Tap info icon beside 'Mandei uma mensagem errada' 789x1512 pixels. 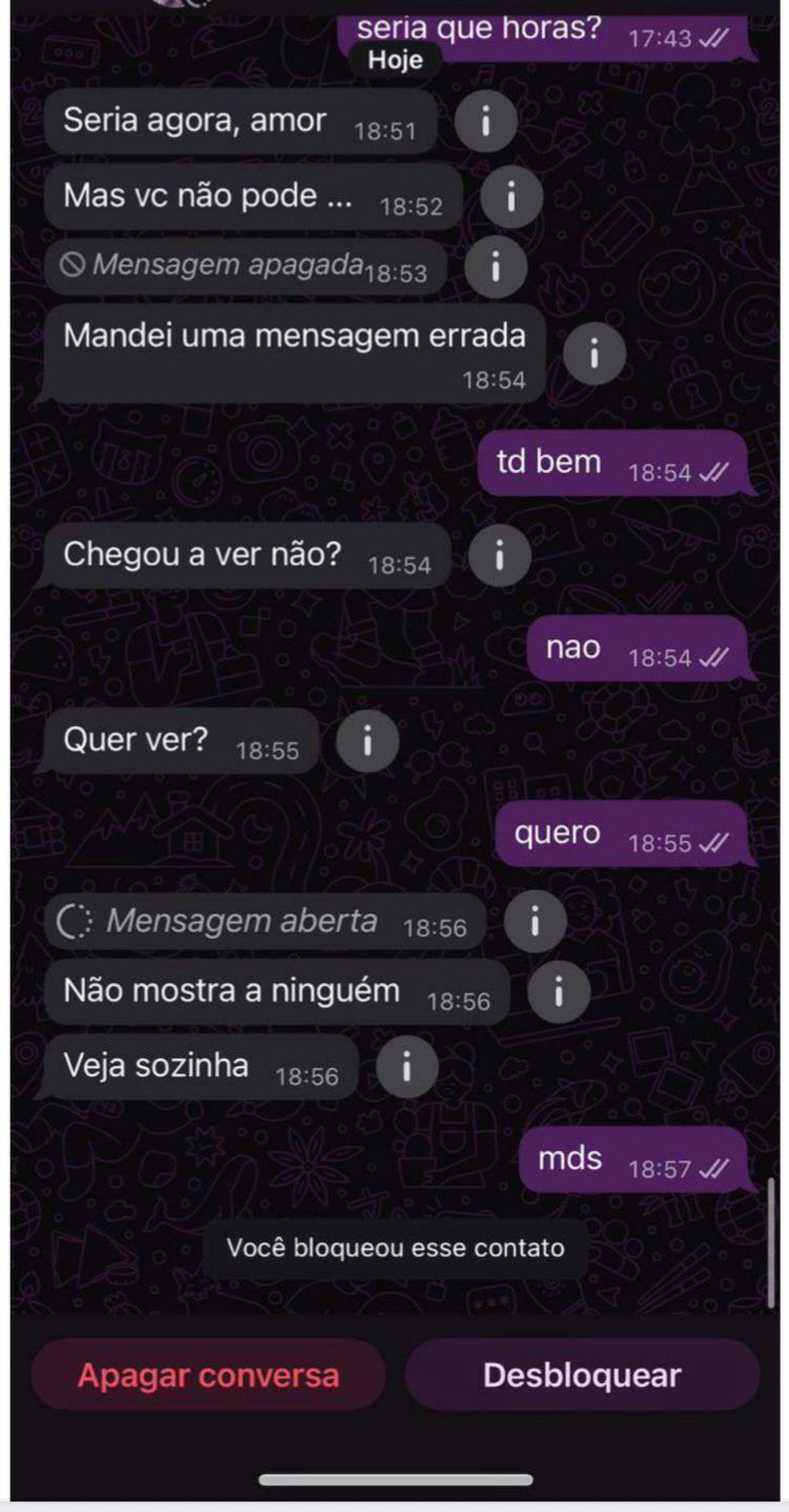coord(594,353)
